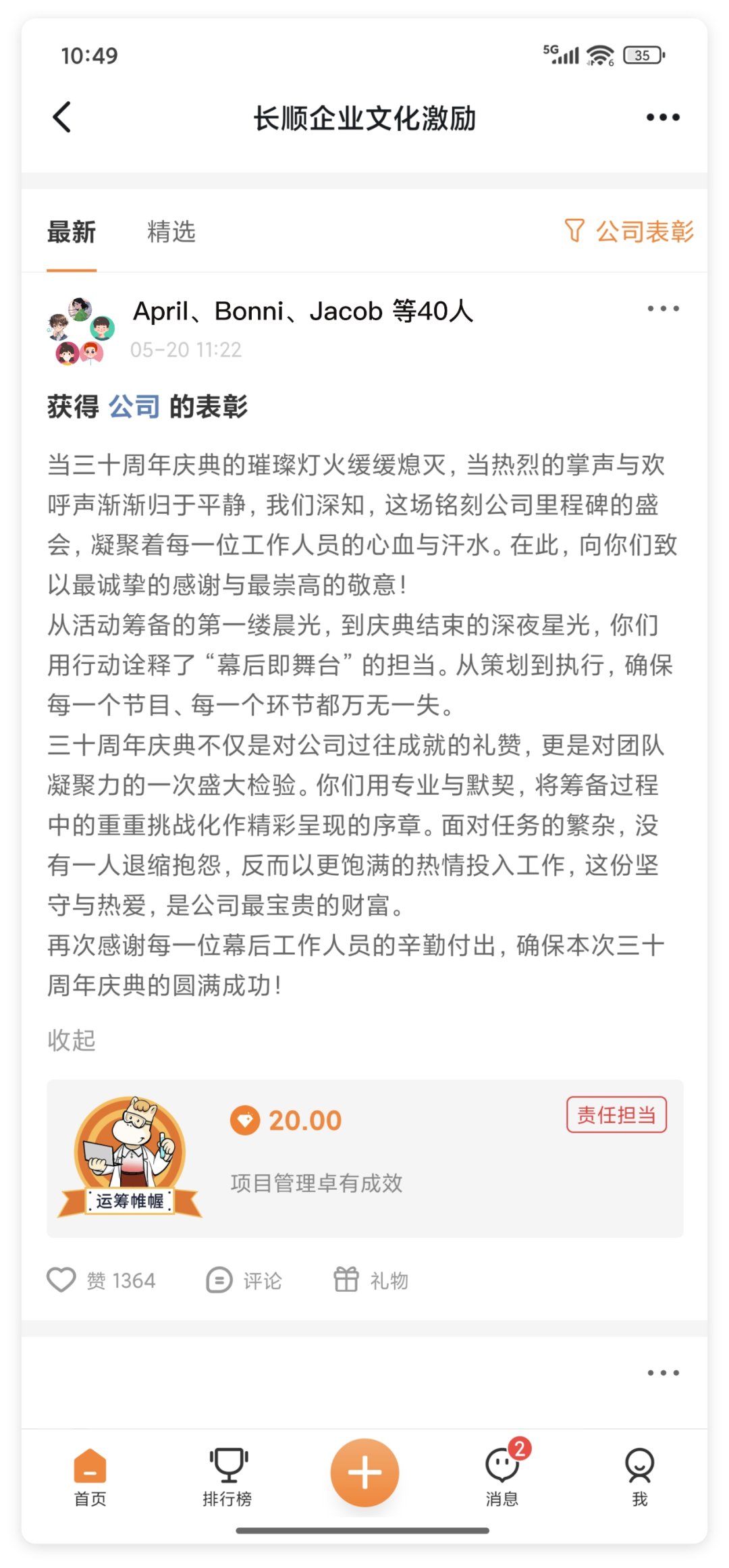Create a new post with plus button
729x1568 pixels.
coord(364,1473)
